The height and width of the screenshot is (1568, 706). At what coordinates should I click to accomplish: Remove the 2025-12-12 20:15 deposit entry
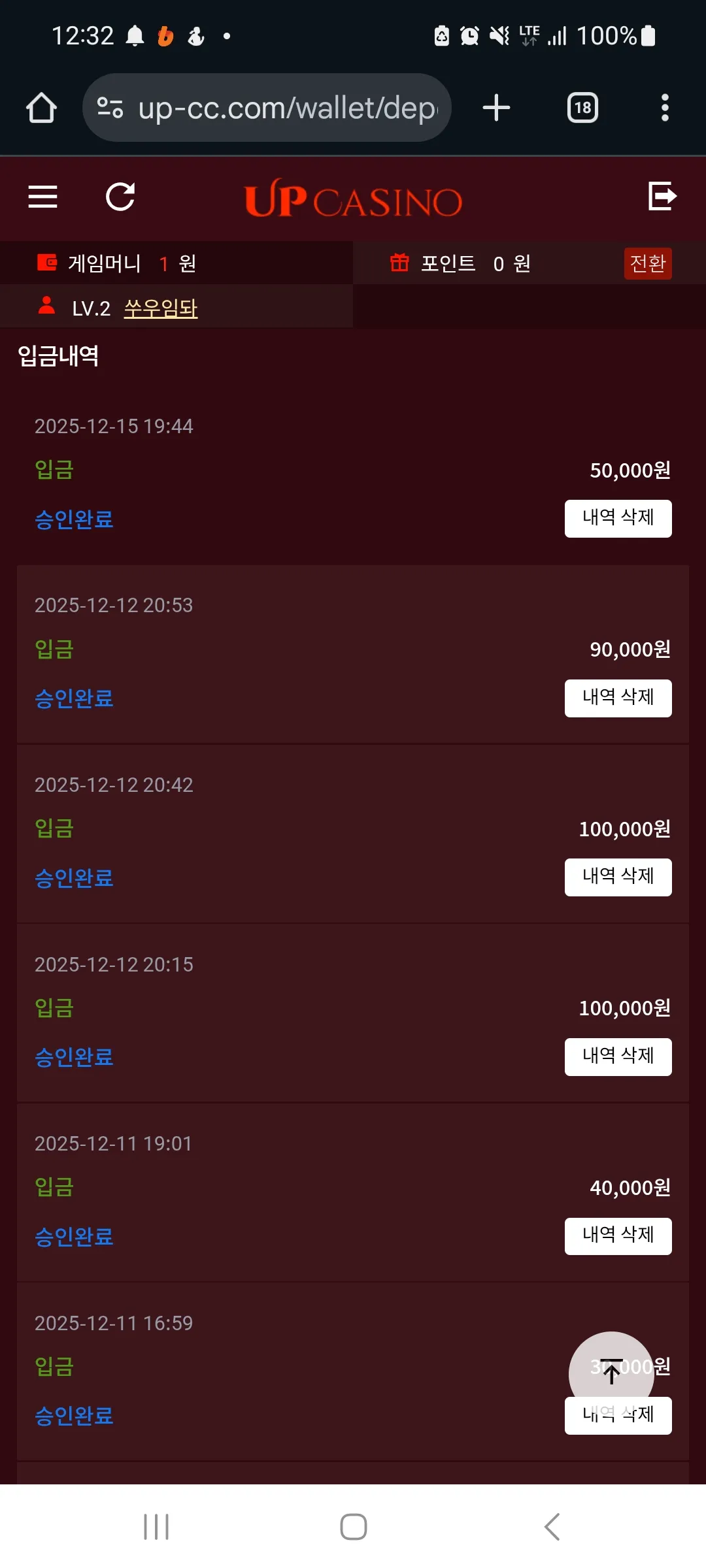(x=618, y=1056)
